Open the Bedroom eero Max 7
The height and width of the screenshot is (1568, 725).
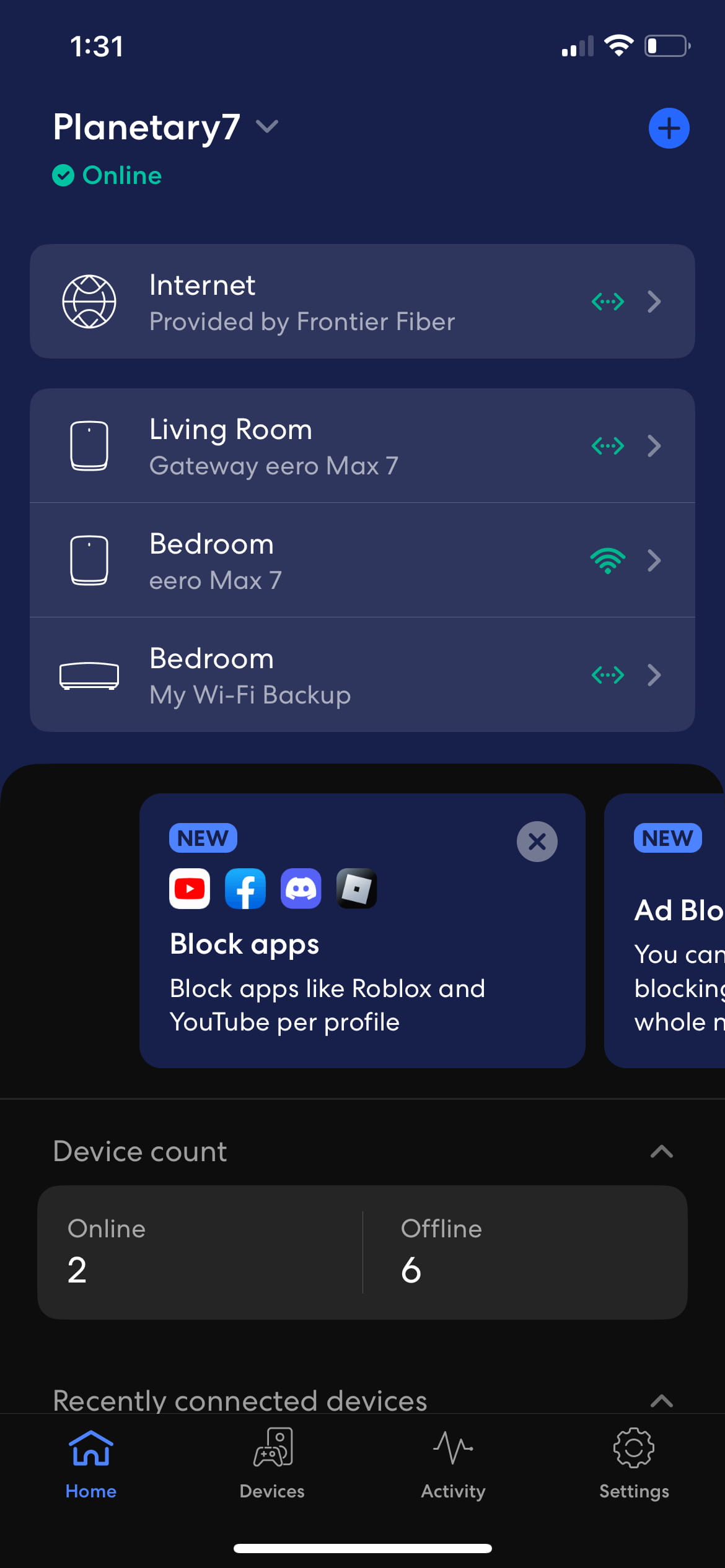pyautogui.click(x=362, y=560)
